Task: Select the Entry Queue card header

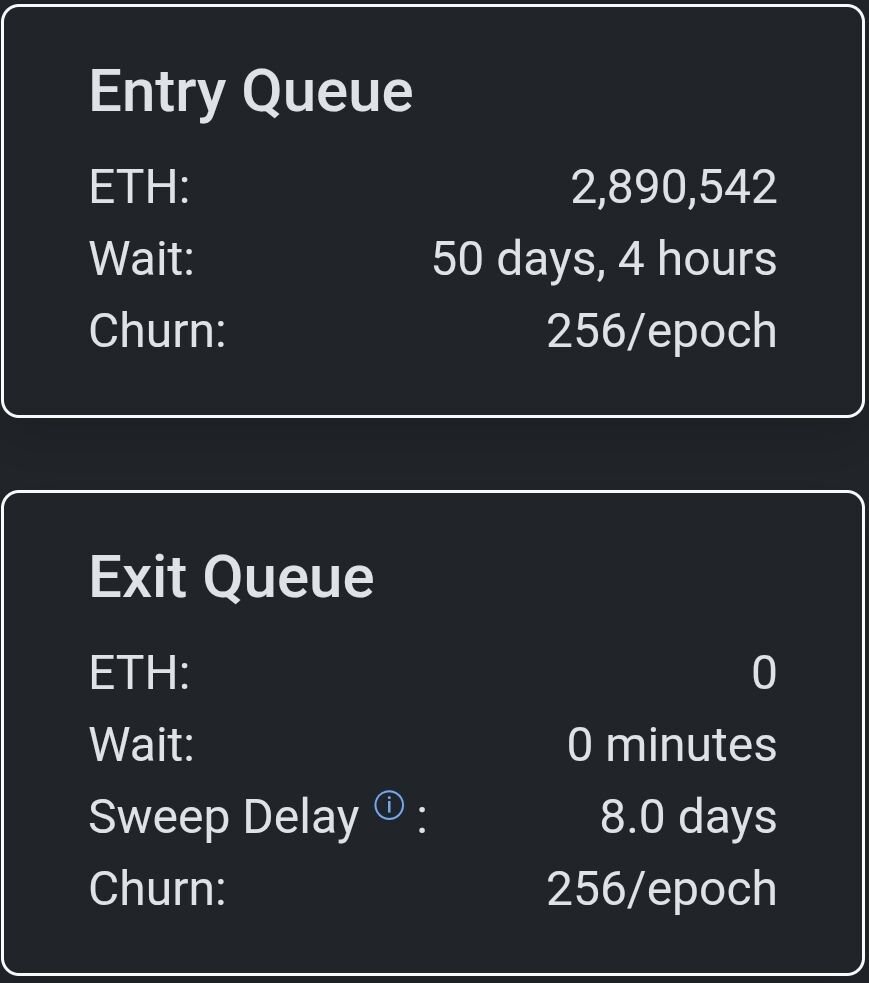Action: pyautogui.click(x=251, y=90)
